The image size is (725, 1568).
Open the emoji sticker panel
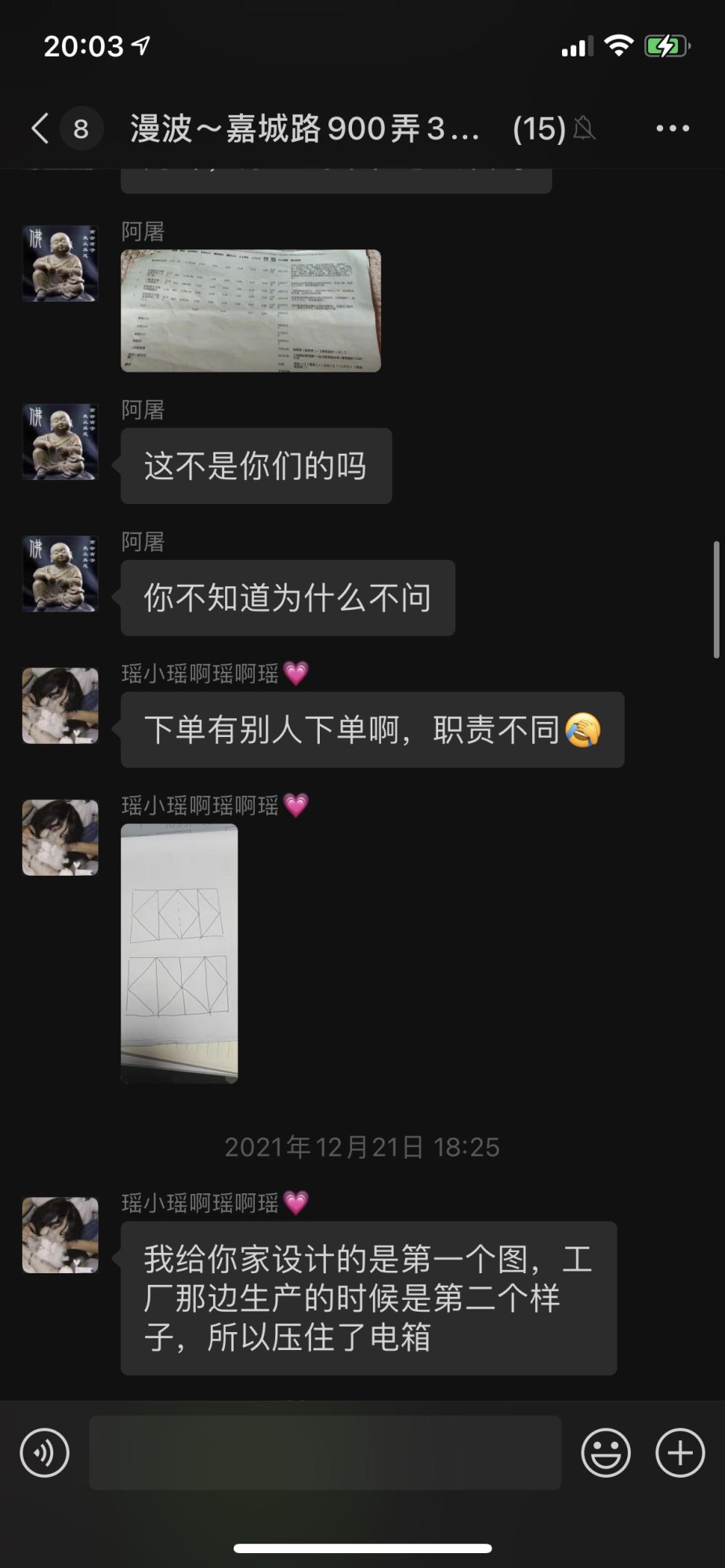pos(605,1453)
